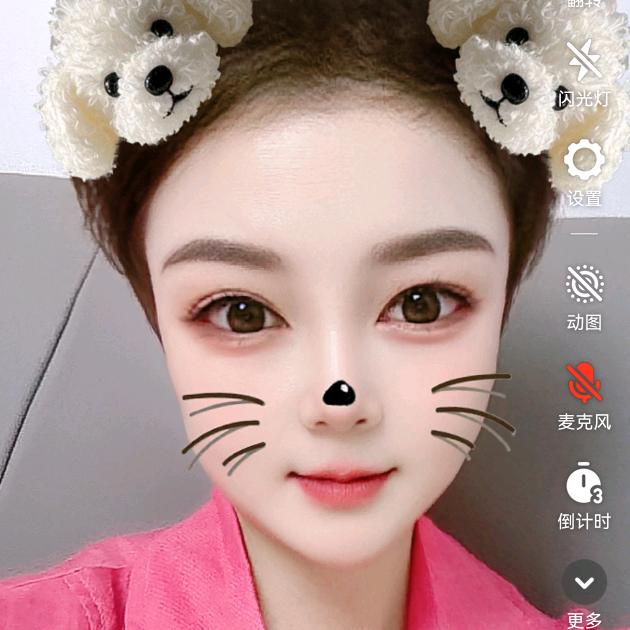
Task: Expand 更多 for more tools
Action: [x=584, y=583]
